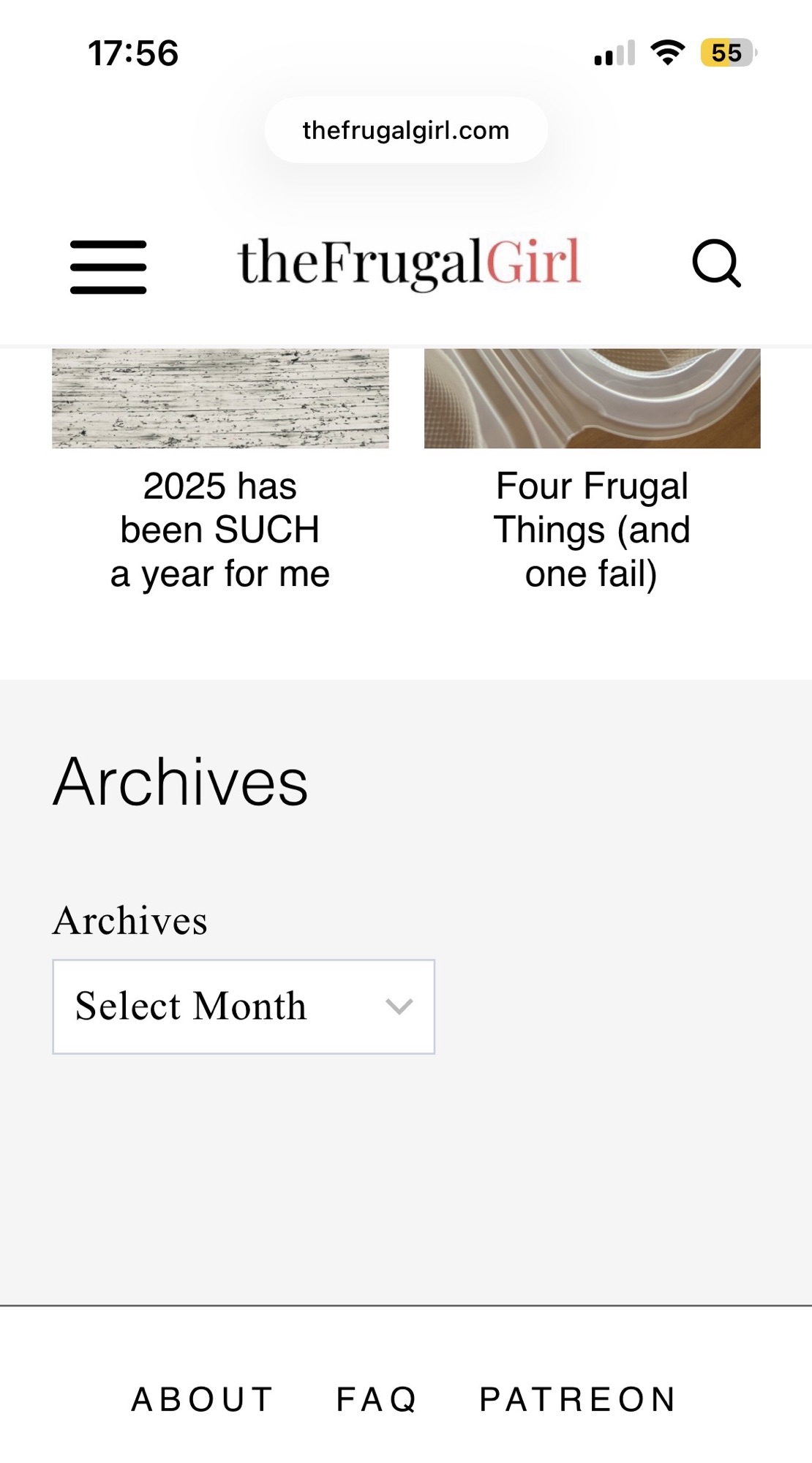
Task: Tap the thefrugalgirl.com address bar
Action: pos(406,129)
